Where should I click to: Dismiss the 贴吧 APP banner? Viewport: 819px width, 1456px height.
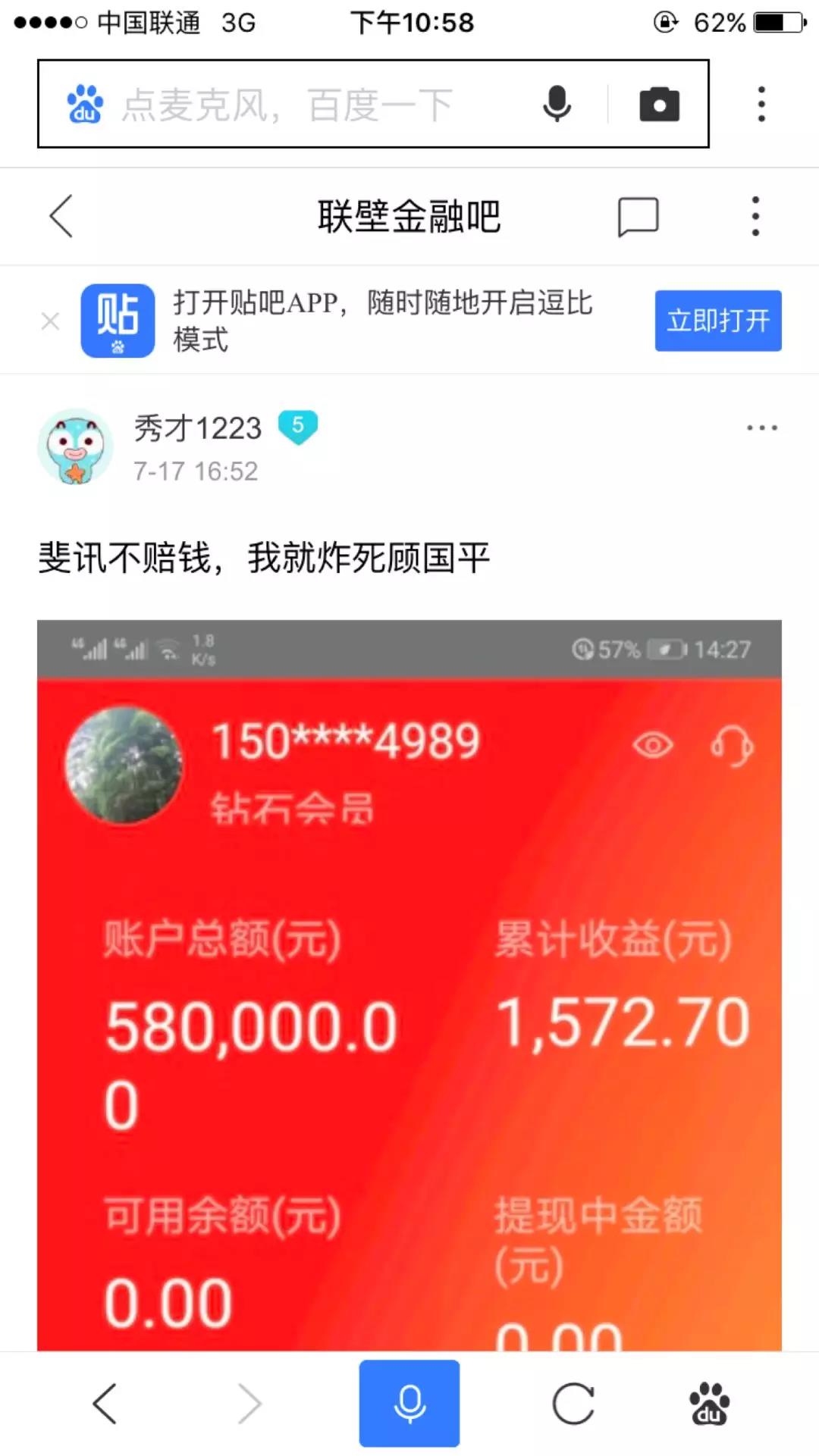tap(50, 321)
